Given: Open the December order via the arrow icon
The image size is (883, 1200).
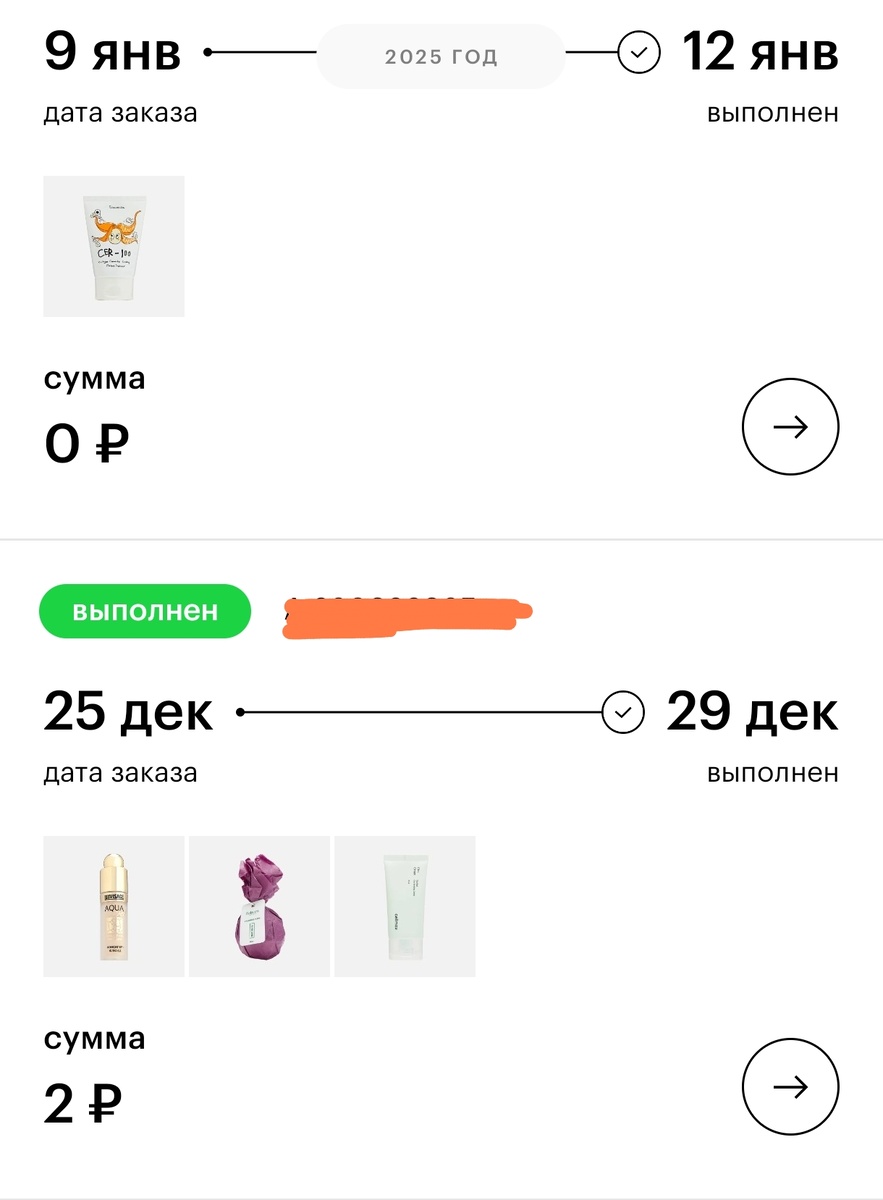Looking at the screenshot, I should [790, 1086].
